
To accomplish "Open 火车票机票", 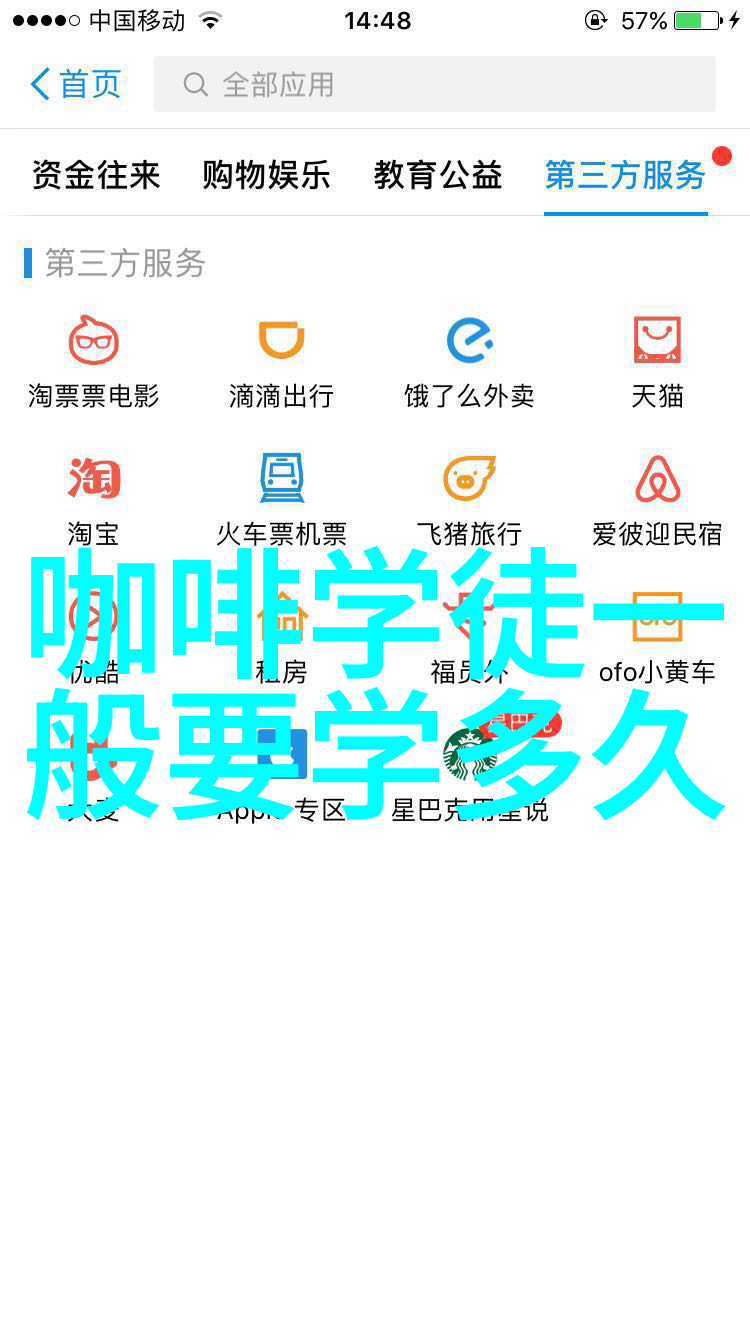I will (x=281, y=497).
